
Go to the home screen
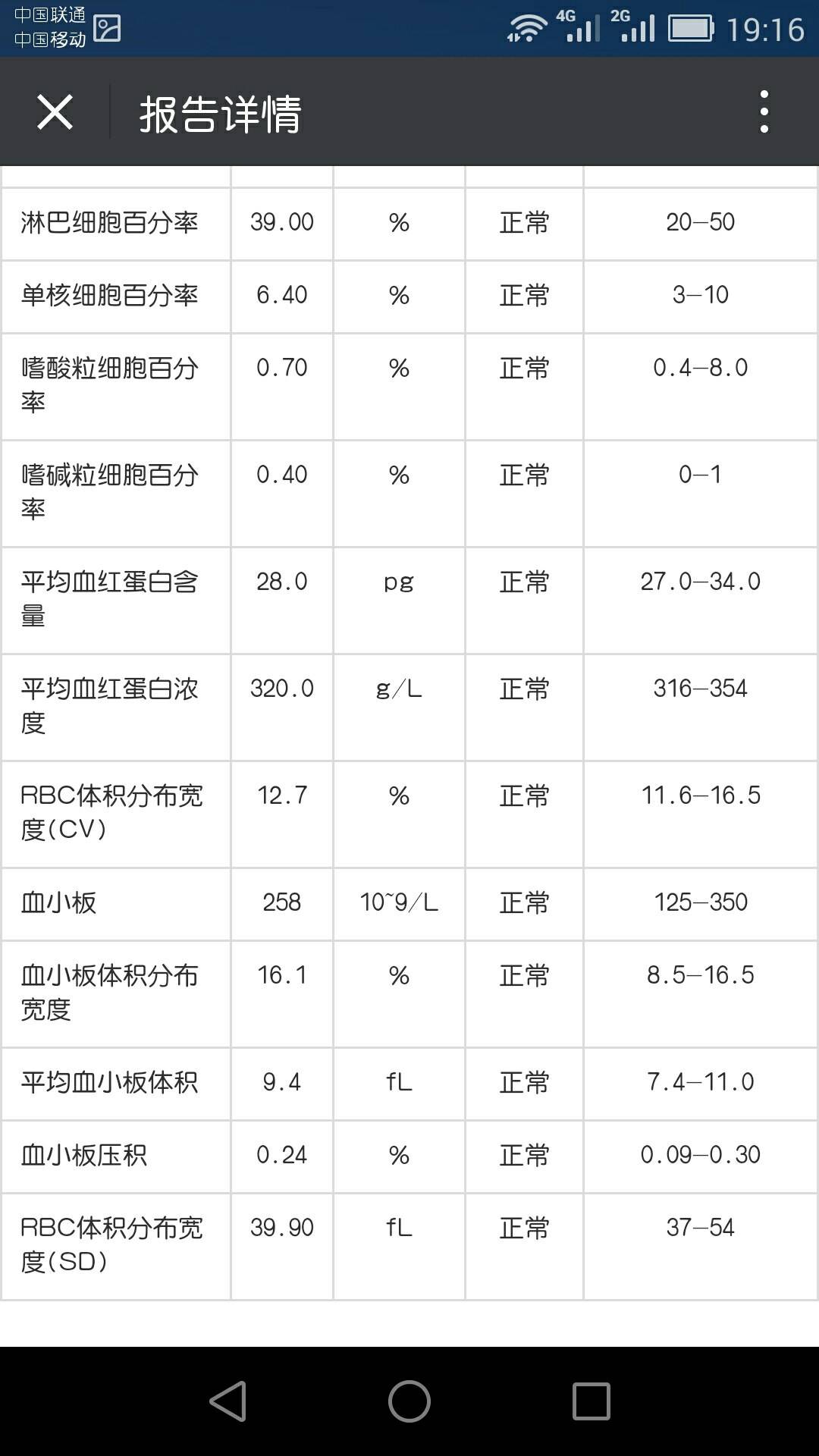(409, 1401)
